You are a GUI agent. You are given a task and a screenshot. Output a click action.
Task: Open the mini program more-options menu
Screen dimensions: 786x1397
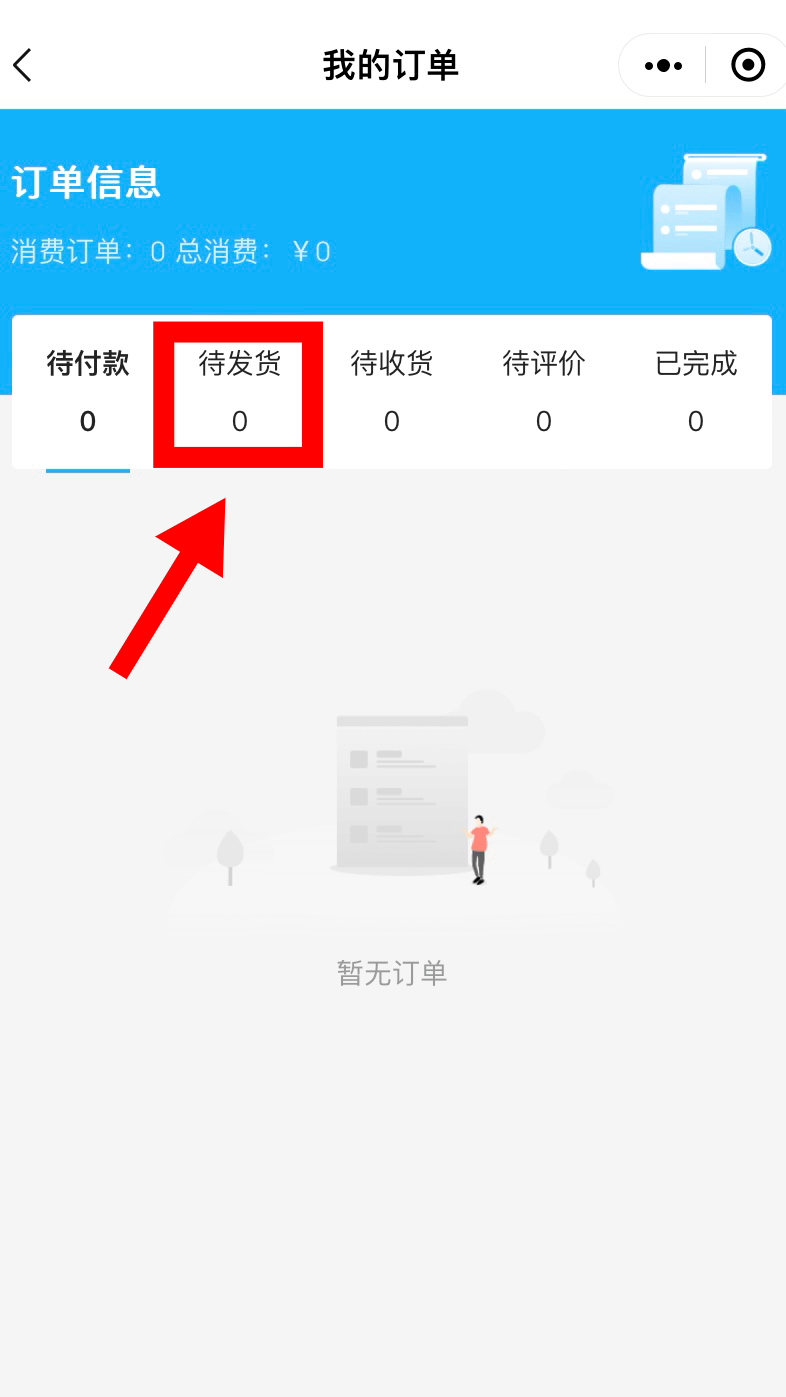[x=663, y=66]
